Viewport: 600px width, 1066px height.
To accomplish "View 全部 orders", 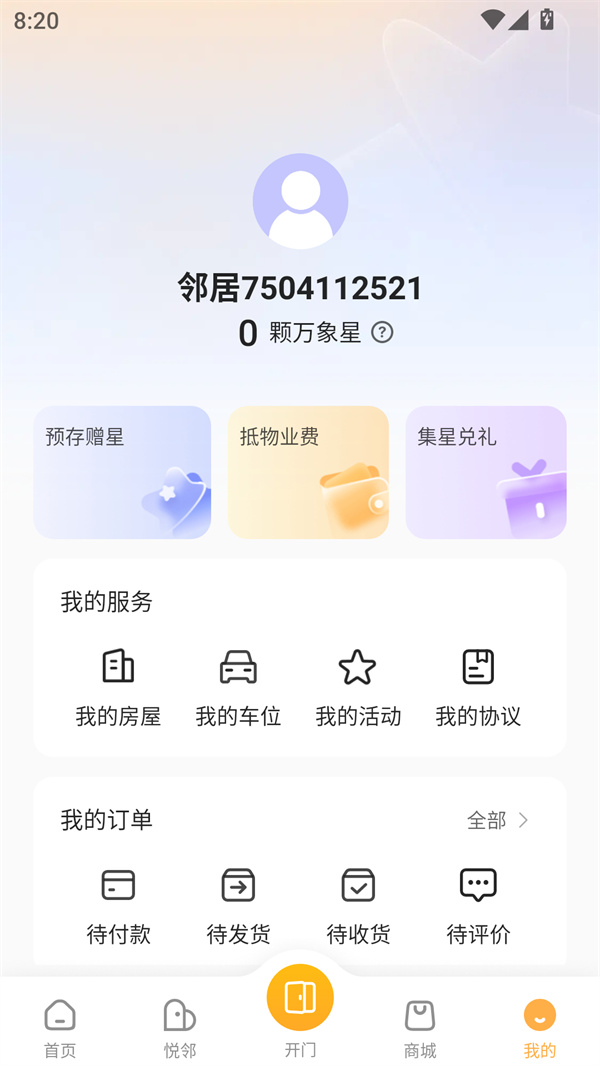I will [x=497, y=821].
